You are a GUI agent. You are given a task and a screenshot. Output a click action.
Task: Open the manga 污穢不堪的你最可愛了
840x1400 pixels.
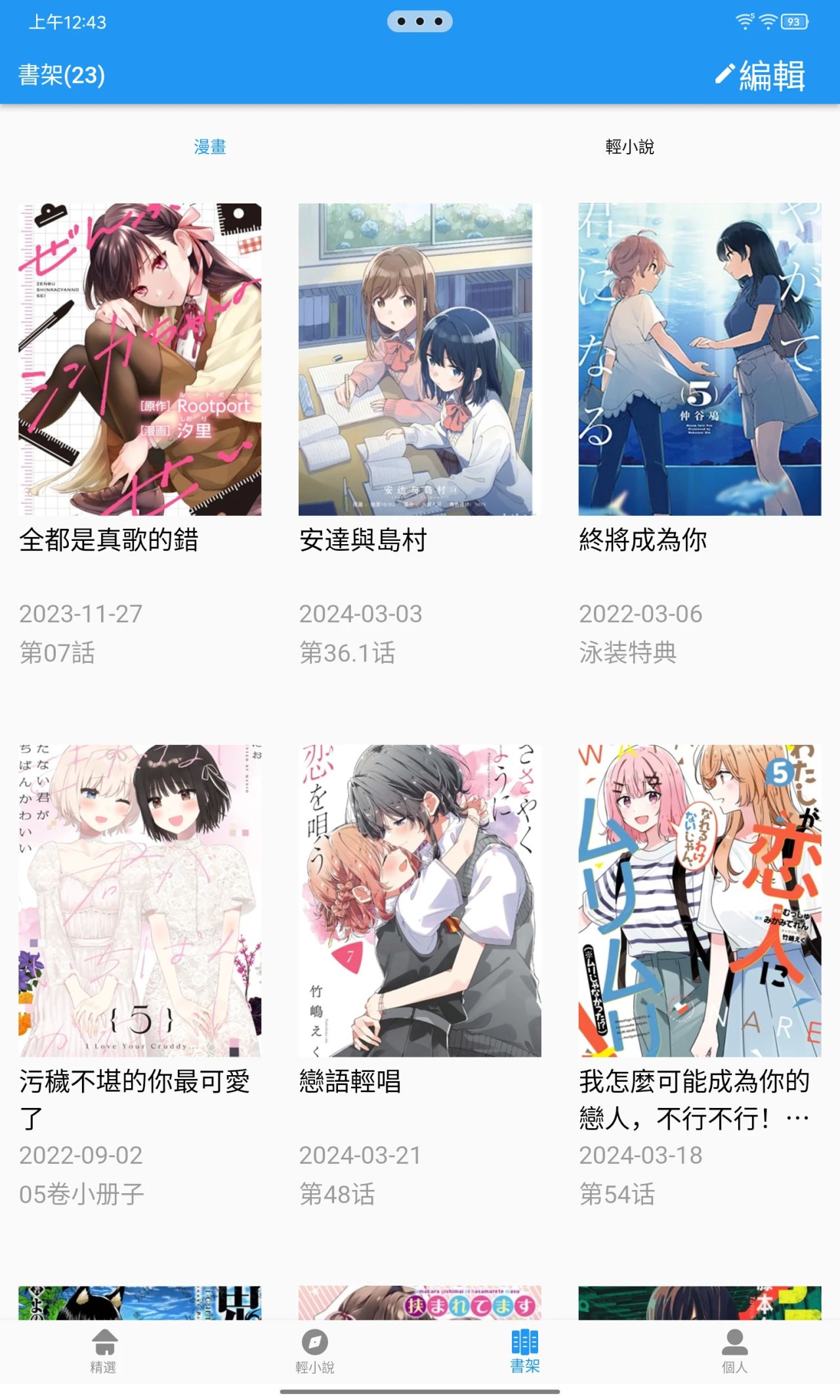click(x=140, y=901)
